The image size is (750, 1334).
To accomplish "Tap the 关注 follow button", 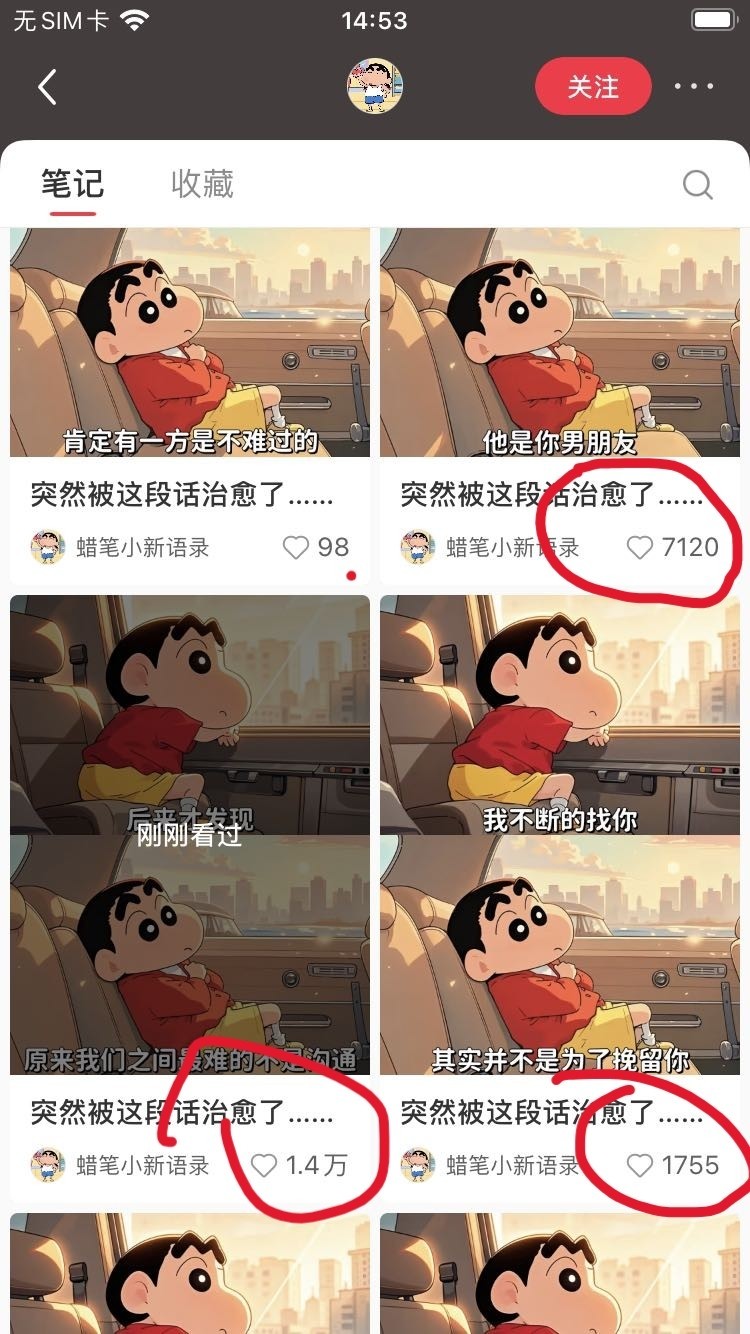I will [x=593, y=87].
